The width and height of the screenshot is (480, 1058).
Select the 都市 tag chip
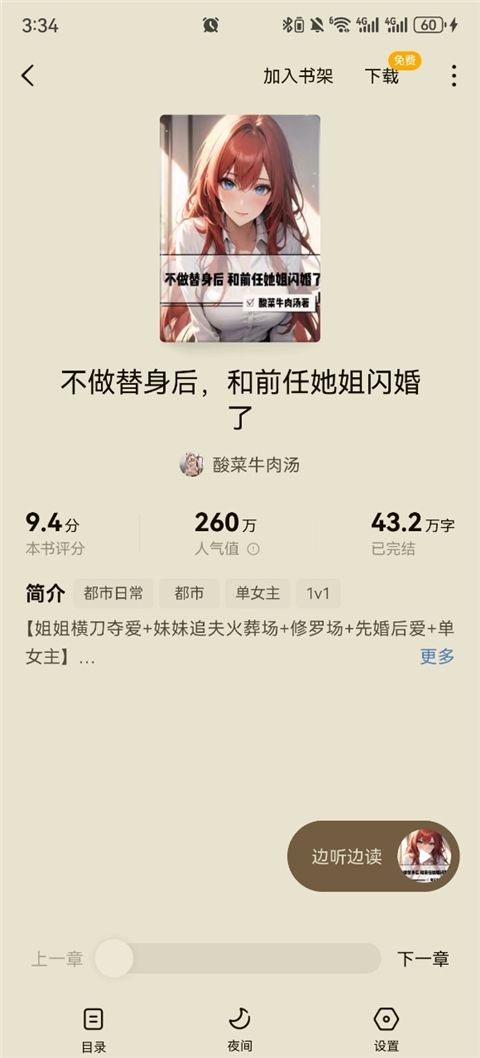tap(189, 594)
